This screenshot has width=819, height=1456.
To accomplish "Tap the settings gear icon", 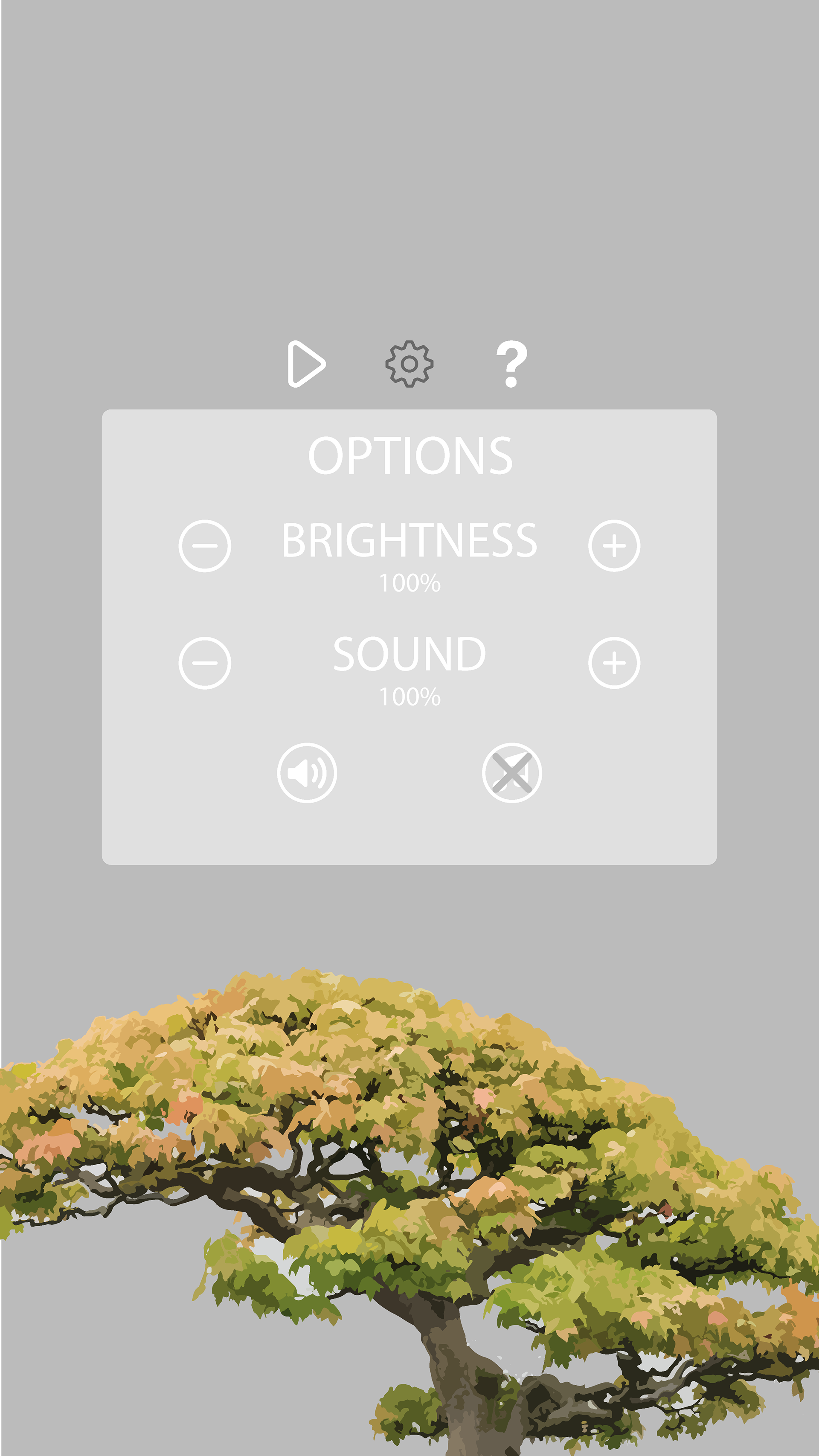I will [x=409, y=364].
